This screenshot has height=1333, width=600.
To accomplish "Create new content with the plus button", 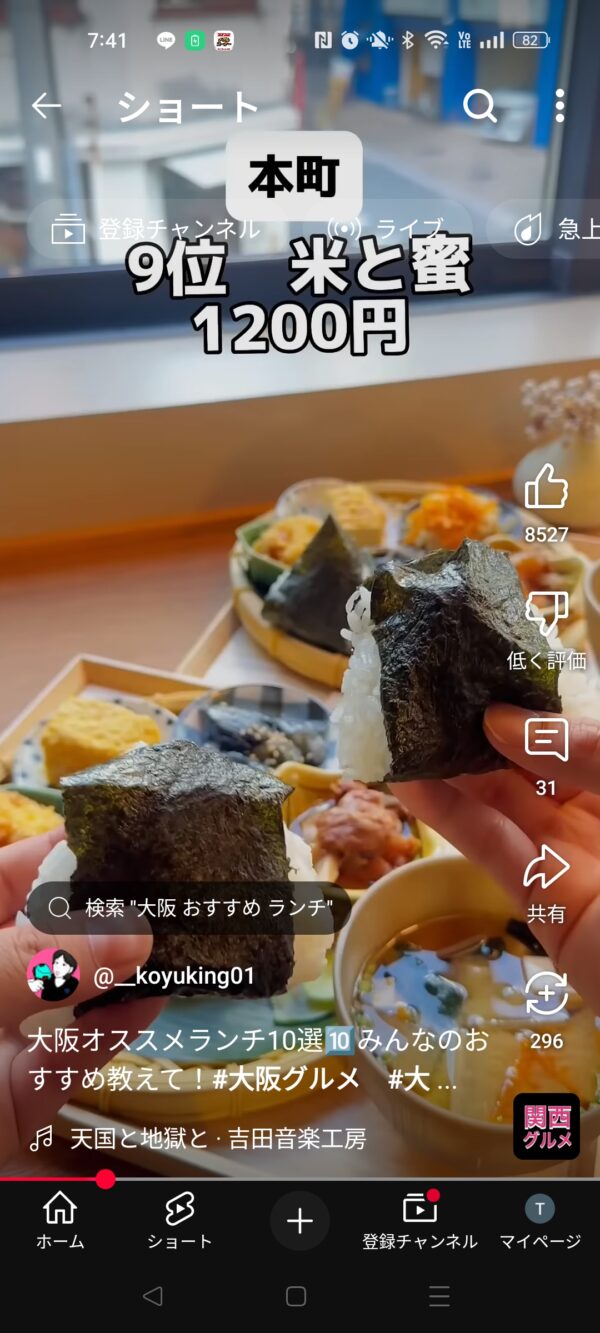I will point(300,1221).
